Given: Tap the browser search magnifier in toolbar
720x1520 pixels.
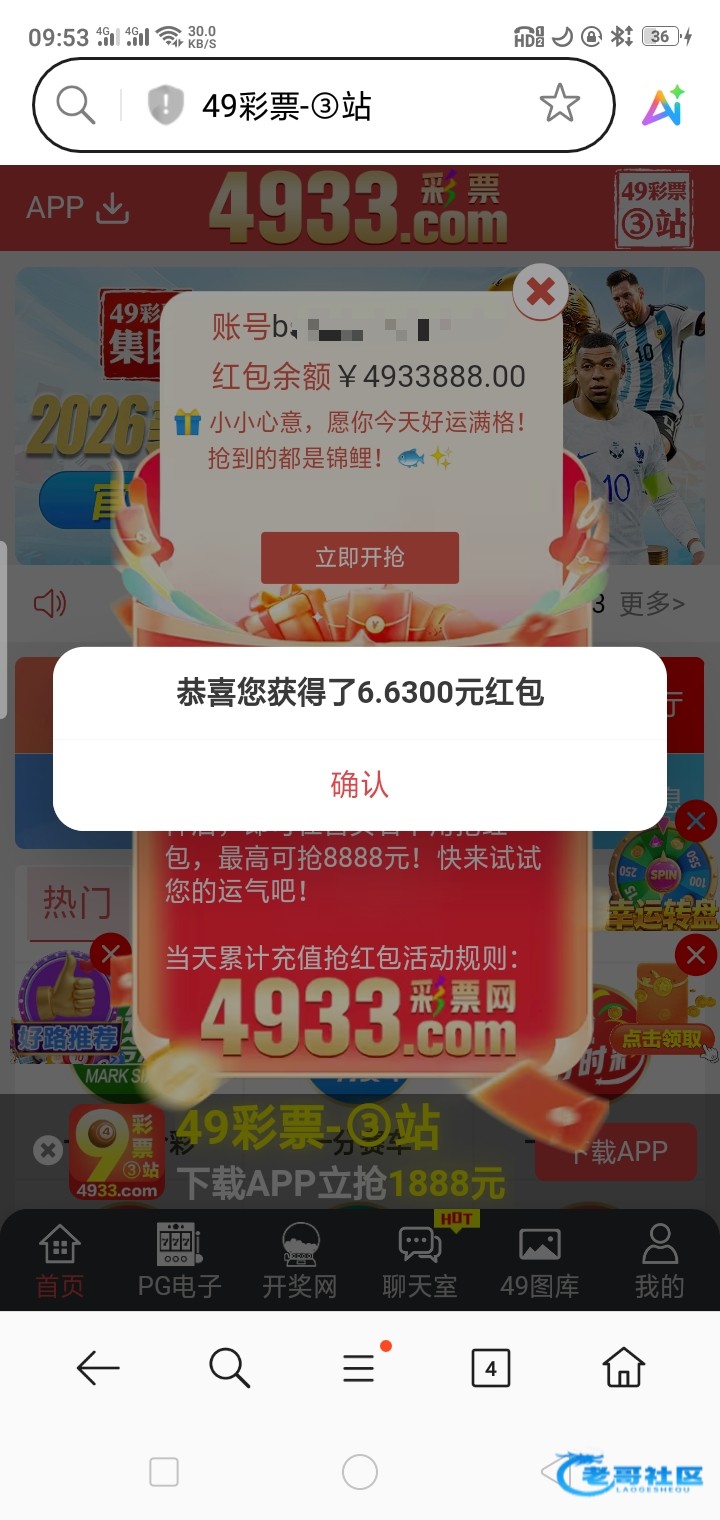Looking at the screenshot, I should click(229, 1367).
